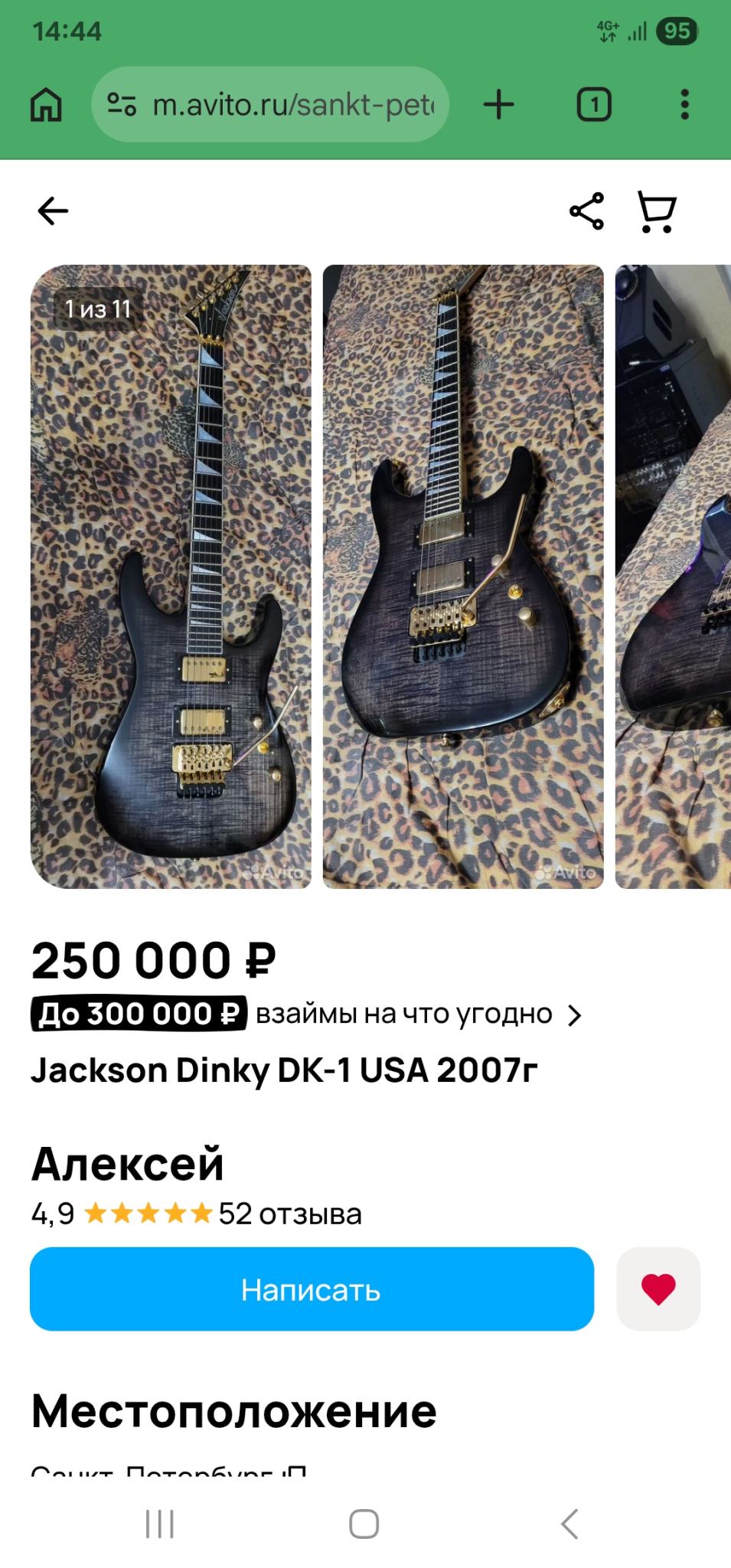Open the browser home page
Screen dimensions: 731x1568
46,105
